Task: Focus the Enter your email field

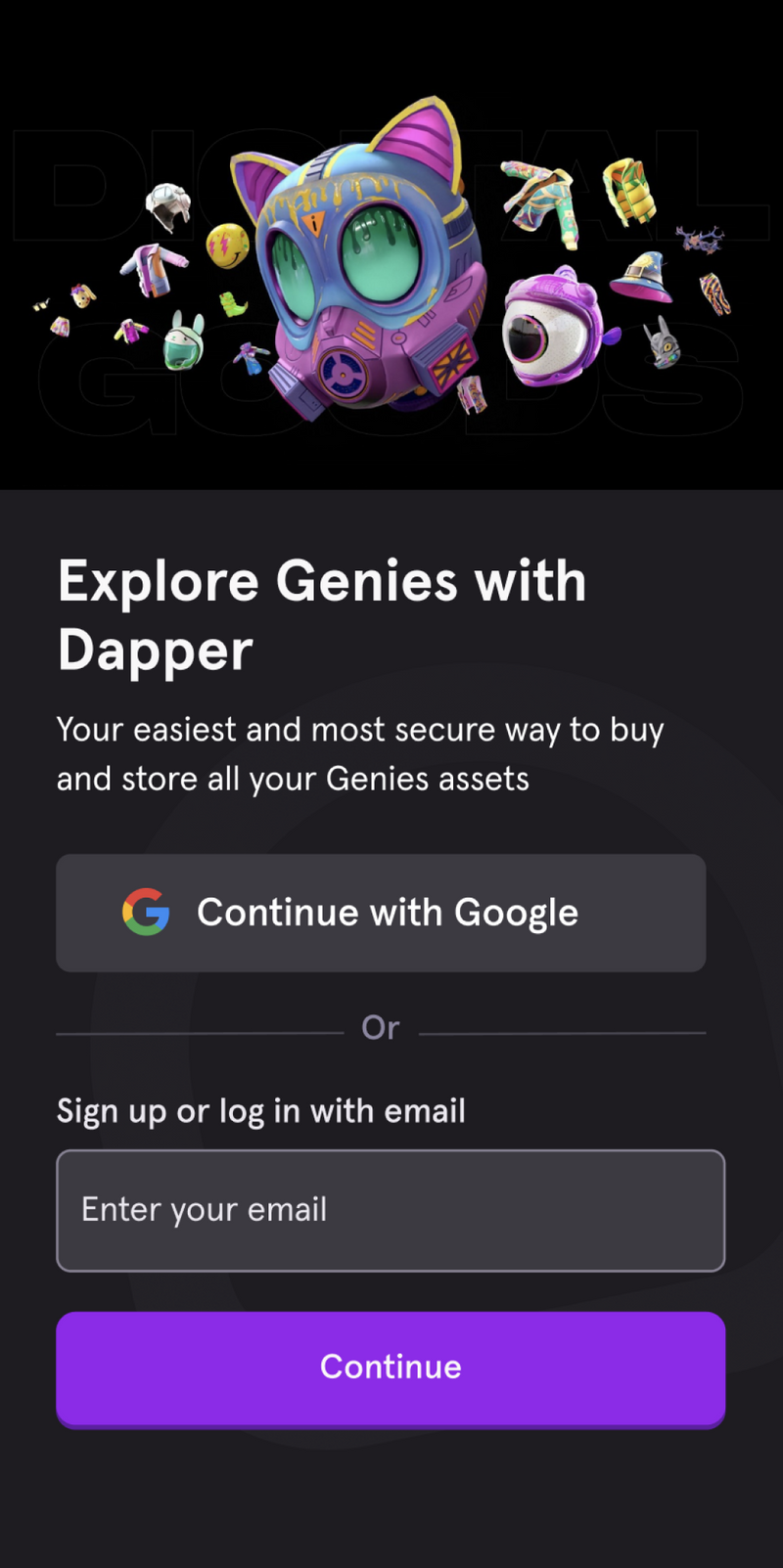Action: 391,1210
